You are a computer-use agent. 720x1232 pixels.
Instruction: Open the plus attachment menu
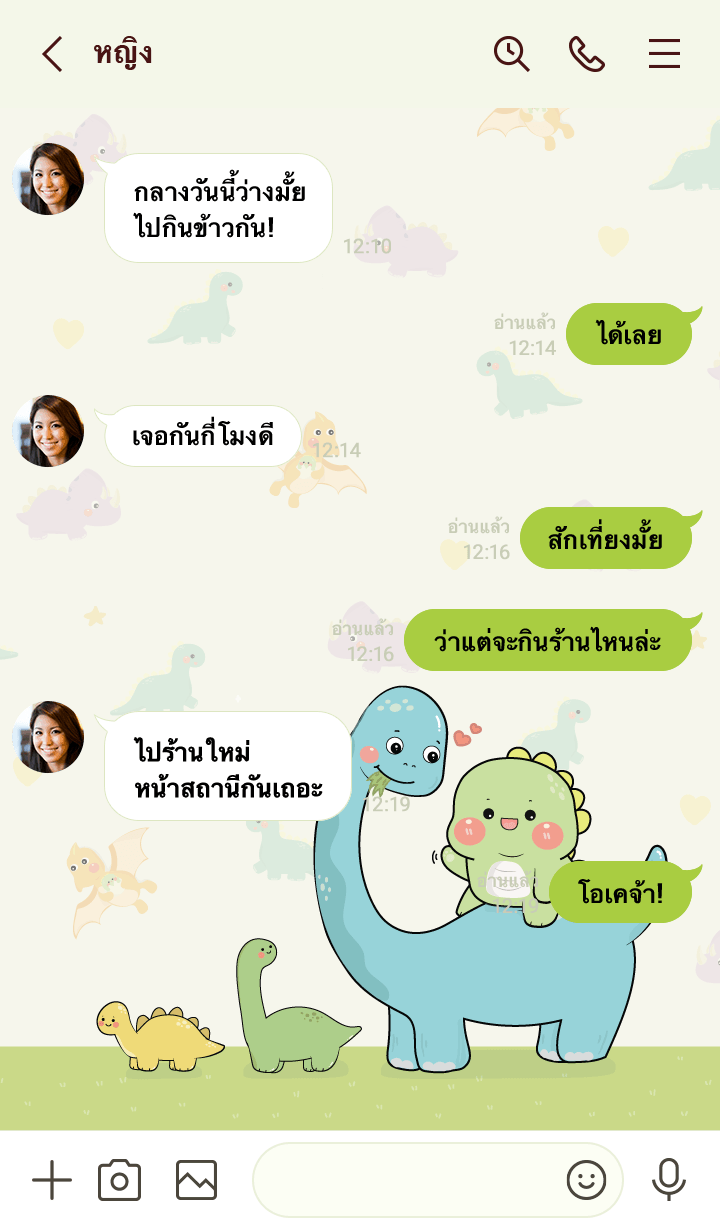52,1181
